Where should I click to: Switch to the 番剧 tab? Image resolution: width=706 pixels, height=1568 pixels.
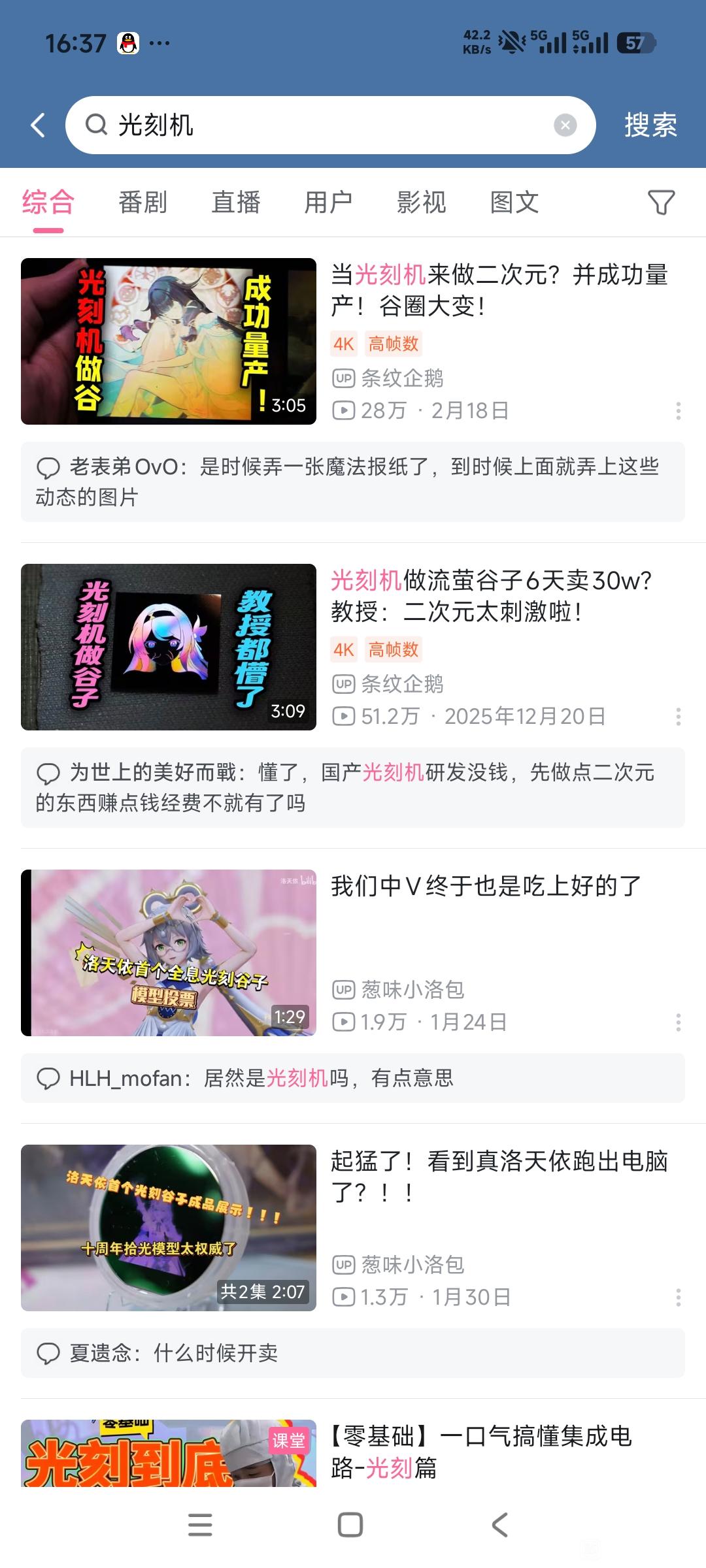pos(143,203)
